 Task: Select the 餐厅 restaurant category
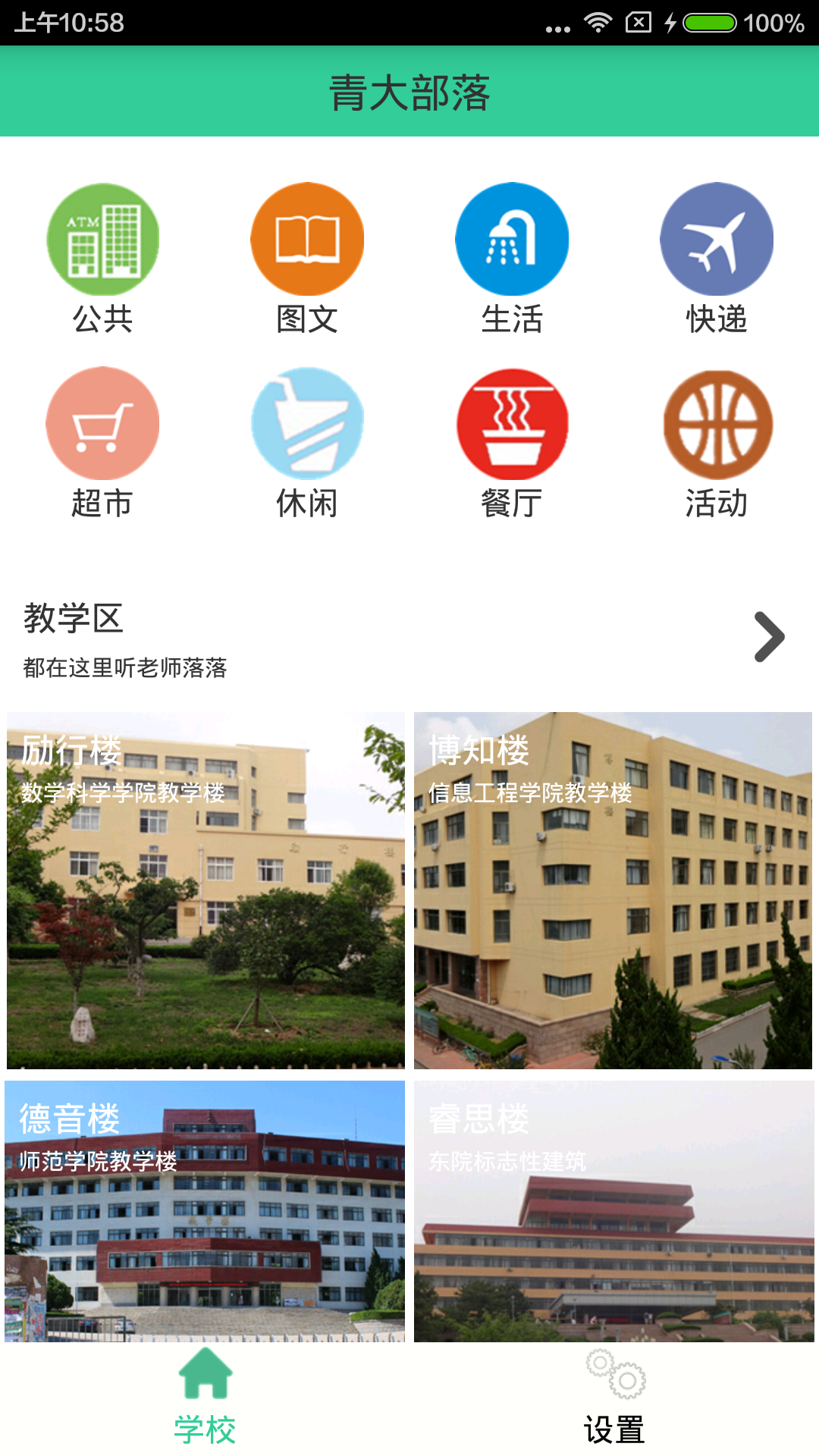pyautogui.click(x=512, y=442)
